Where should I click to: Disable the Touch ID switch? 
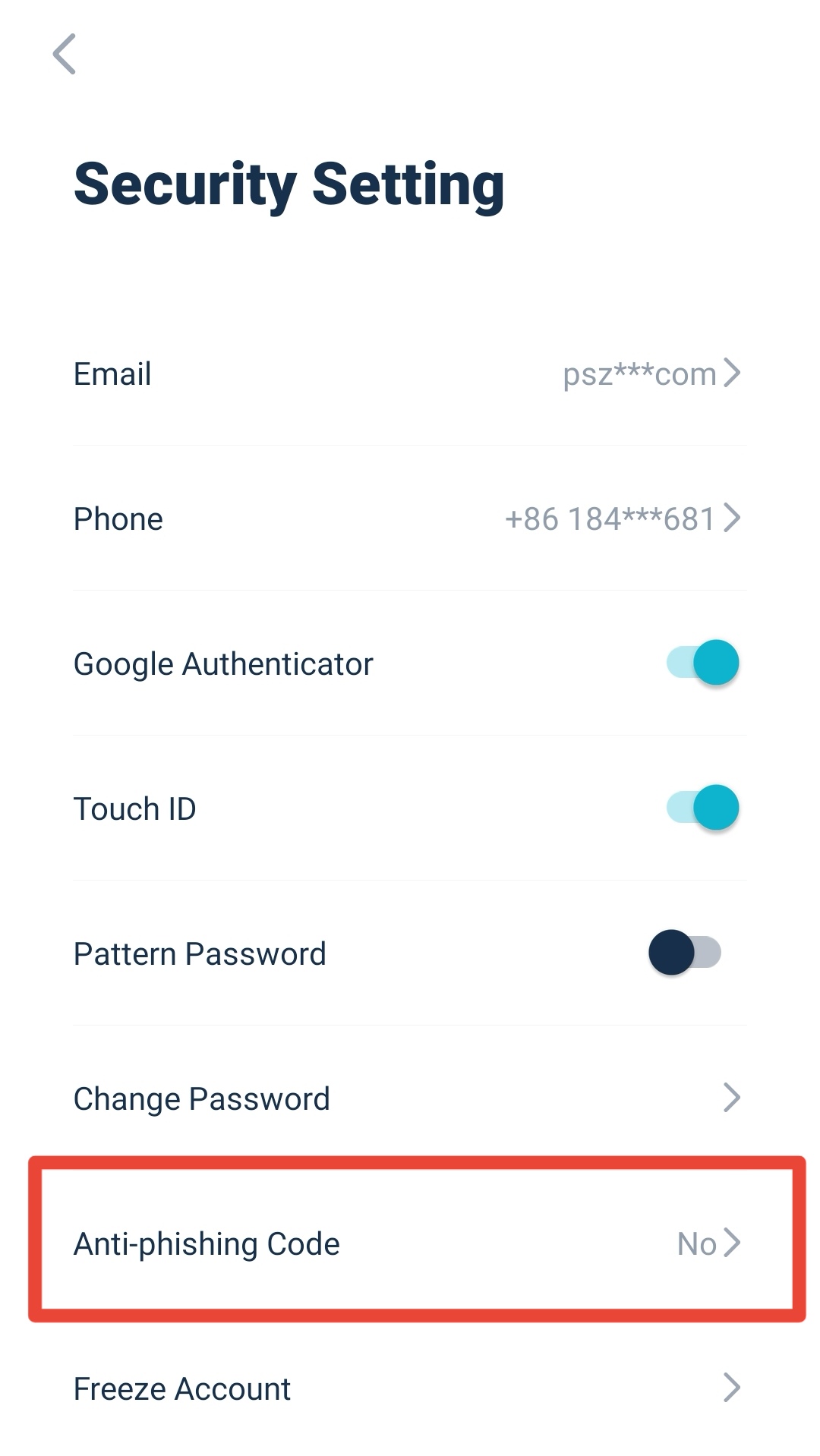click(702, 808)
